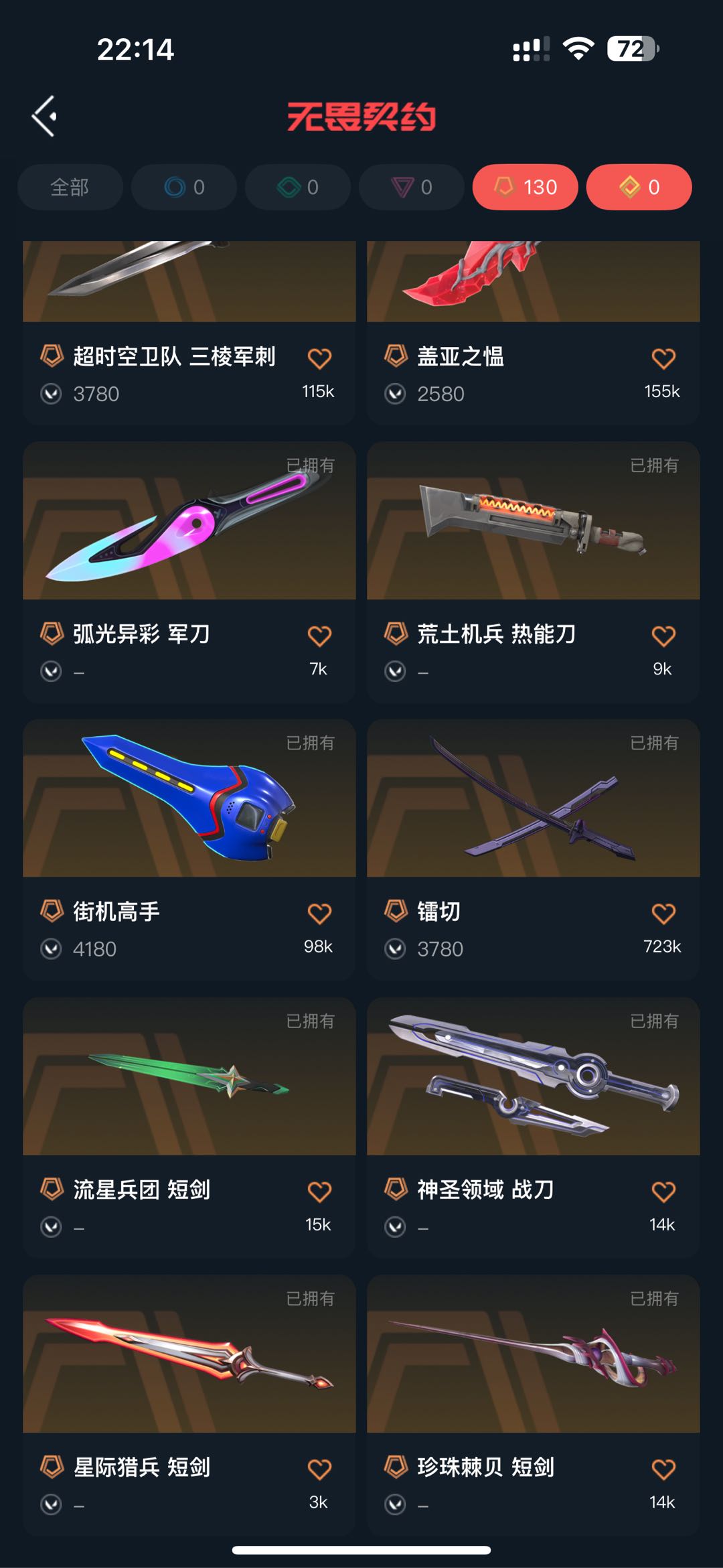Select the blue circle tier filter chip
The image size is (723, 1568).
(184, 187)
